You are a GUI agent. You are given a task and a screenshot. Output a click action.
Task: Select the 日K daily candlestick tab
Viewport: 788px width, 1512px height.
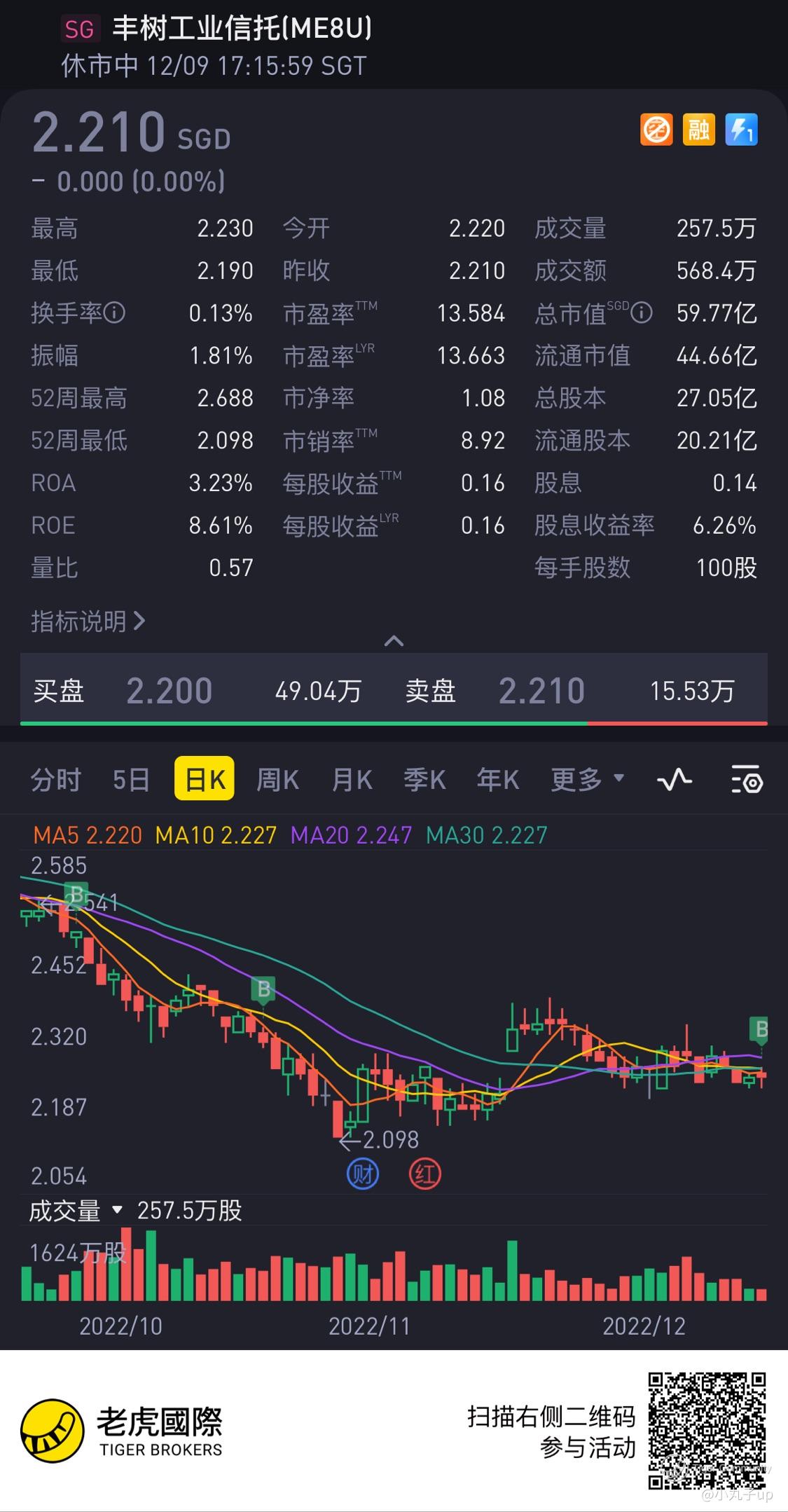[204, 779]
